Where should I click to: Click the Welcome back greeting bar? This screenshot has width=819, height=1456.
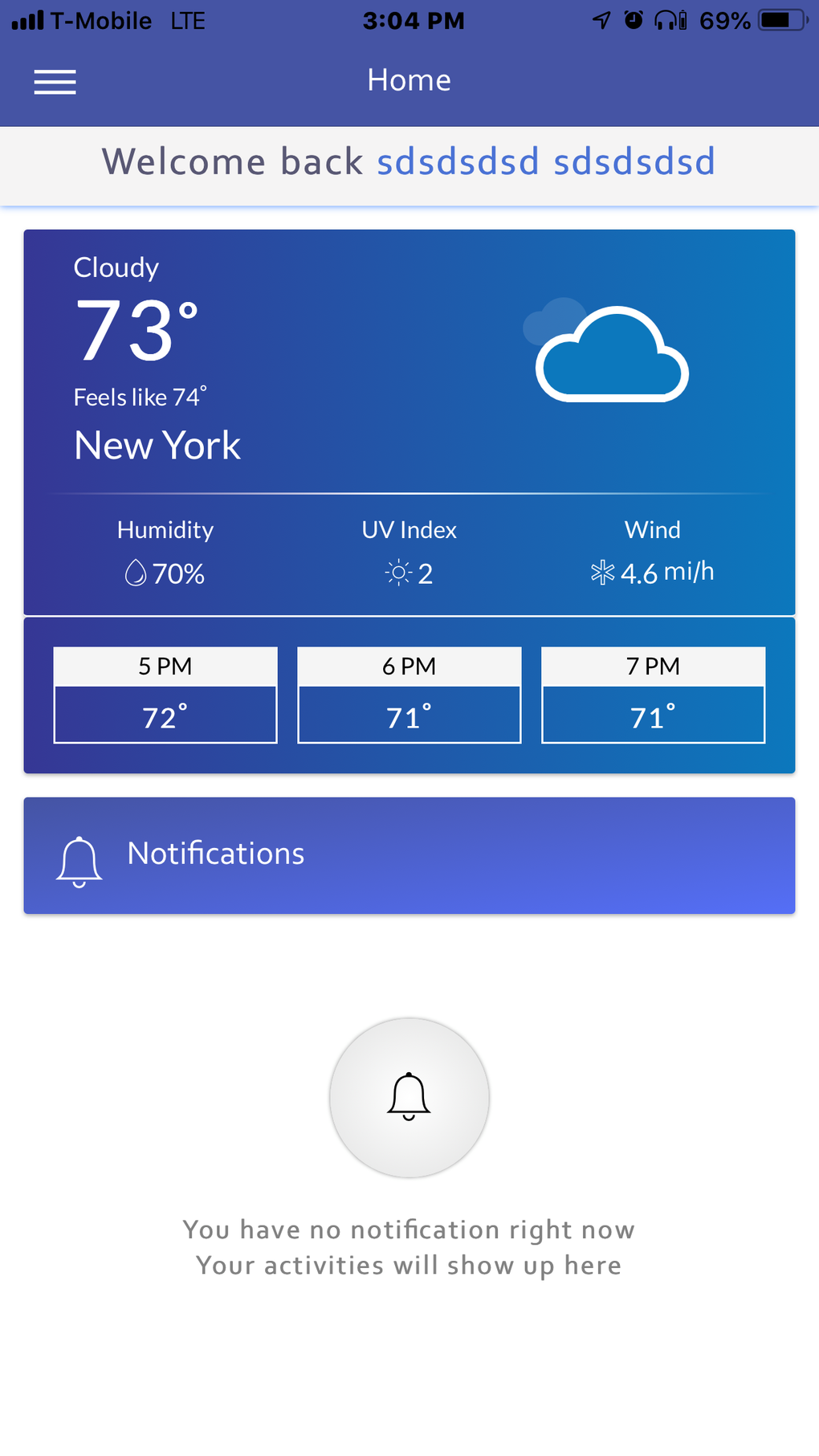[409, 161]
